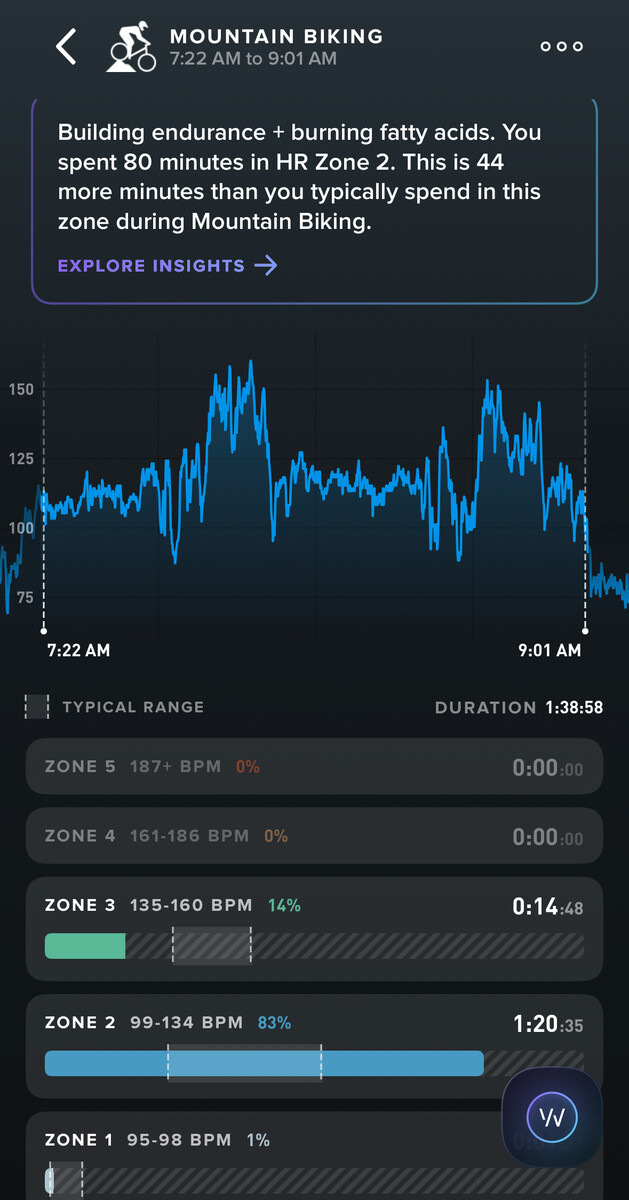Select the Zone 5 heart rate card
The image size is (629, 1200).
[x=314, y=768]
